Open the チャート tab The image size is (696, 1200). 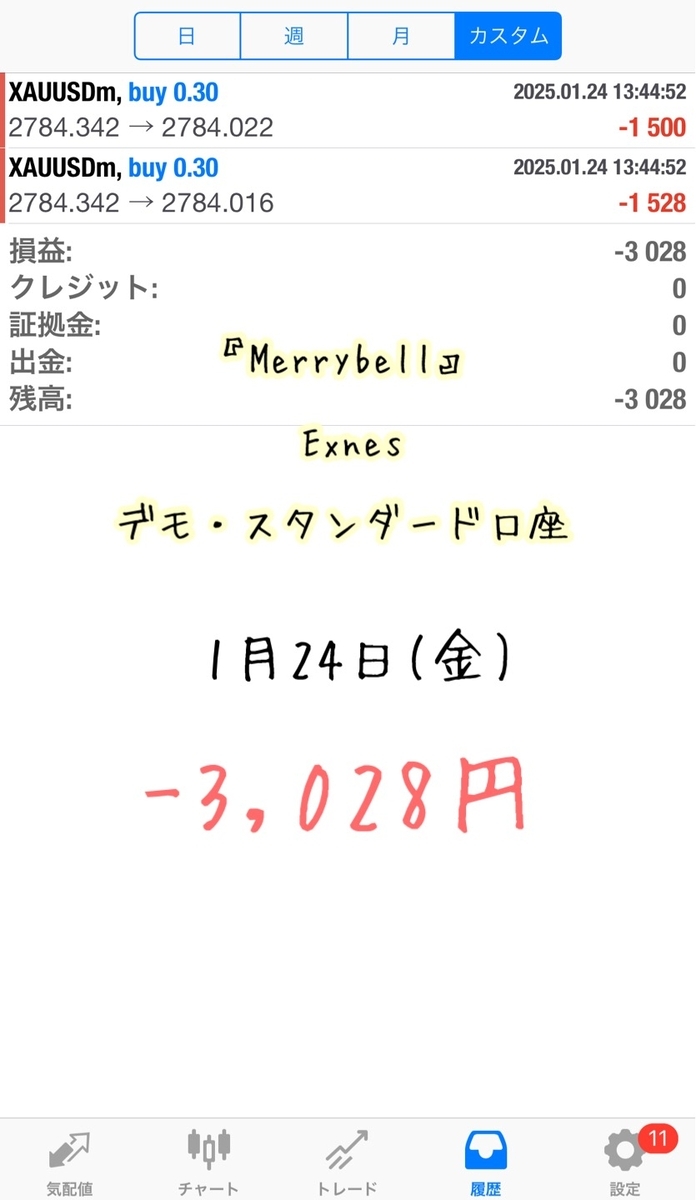click(x=208, y=1160)
